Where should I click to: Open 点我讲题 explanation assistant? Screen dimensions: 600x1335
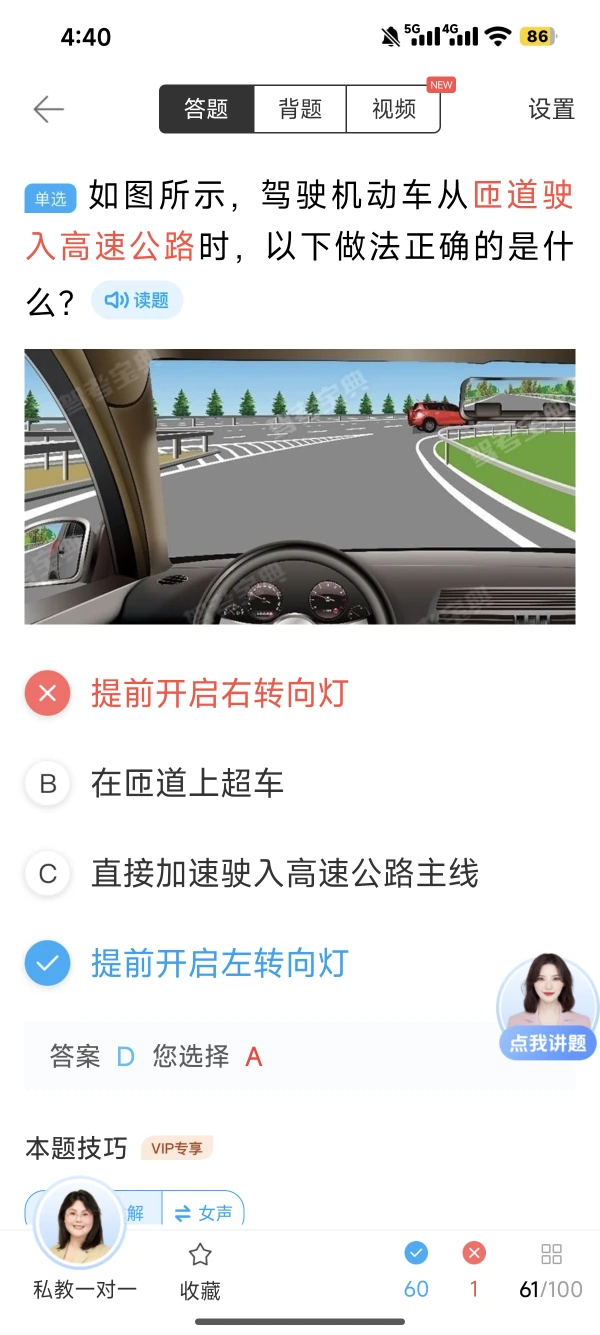(x=547, y=1007)
